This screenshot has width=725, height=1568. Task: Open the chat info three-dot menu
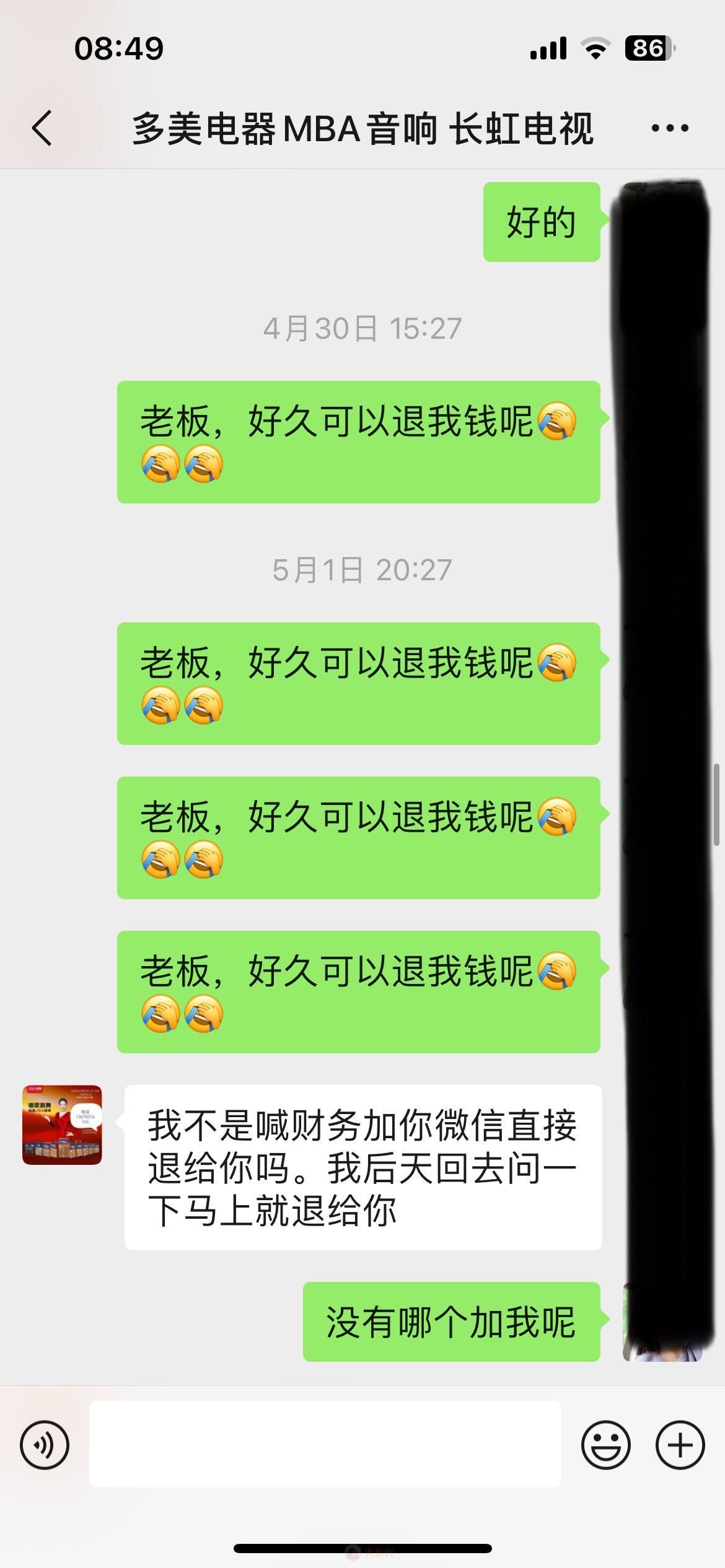[670, 128]
